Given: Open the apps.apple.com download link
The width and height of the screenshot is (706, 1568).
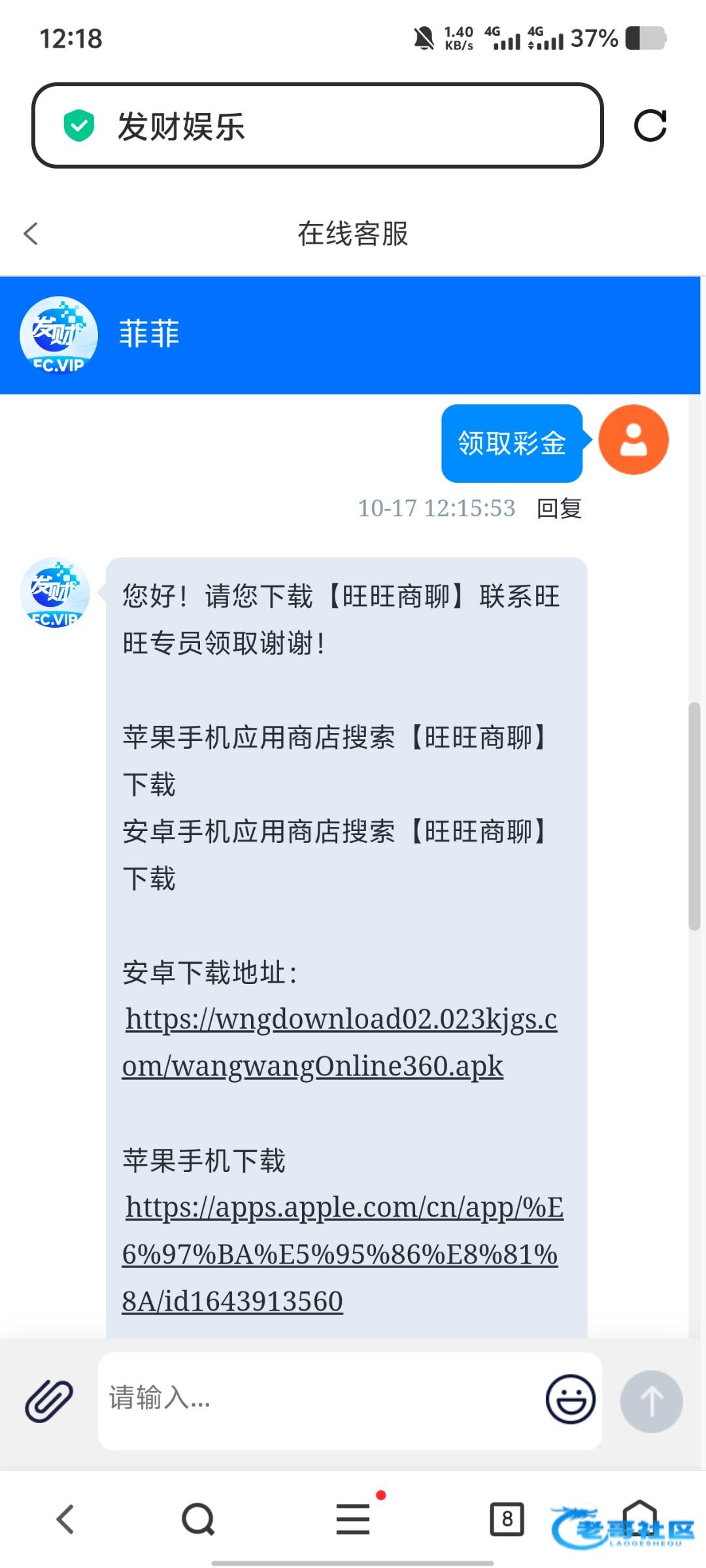Looking at the screenshot, I should click(x=343, y=1254).
